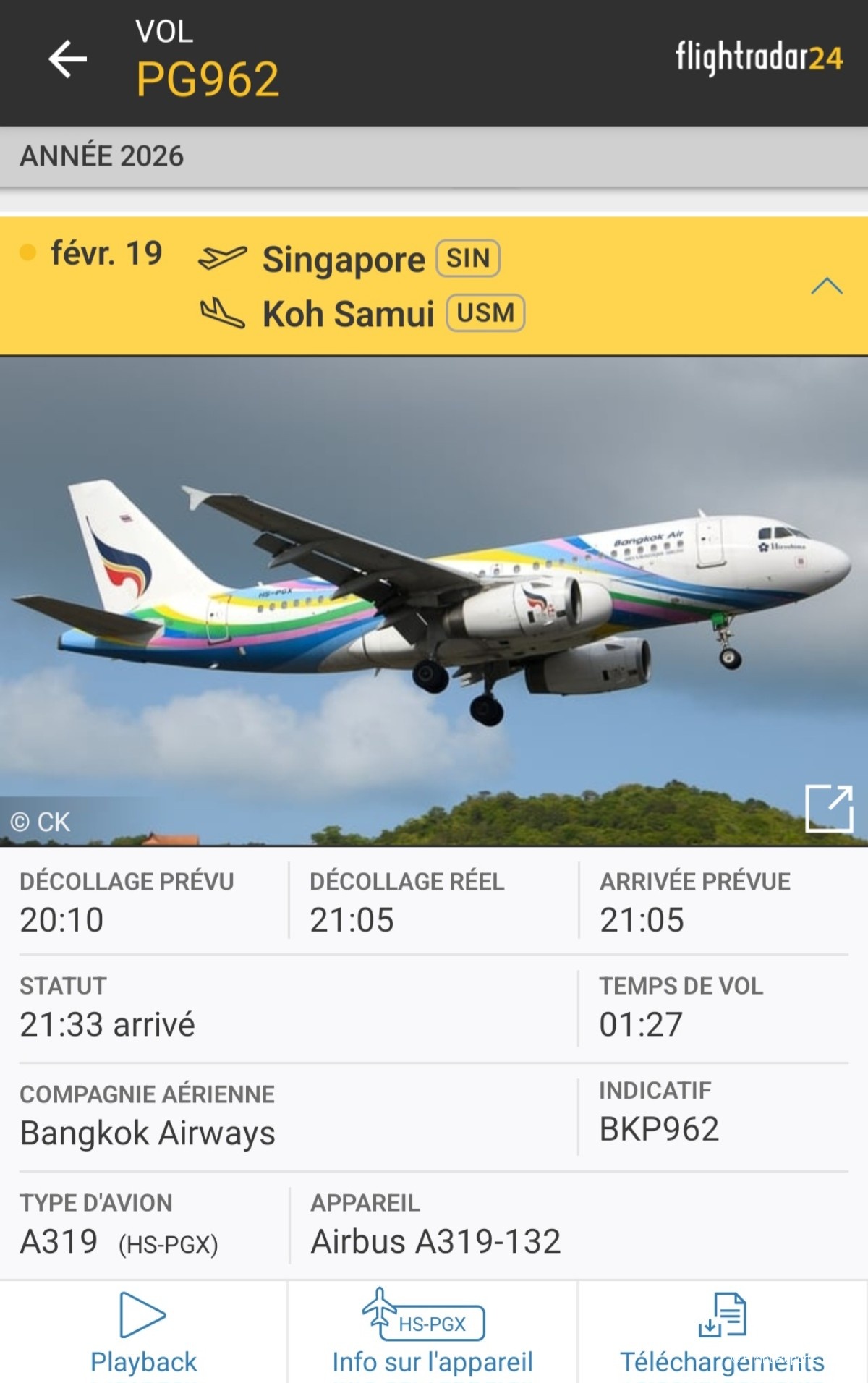Open Info sur l'appareil for HS-PGX

tap(433, 1332)
